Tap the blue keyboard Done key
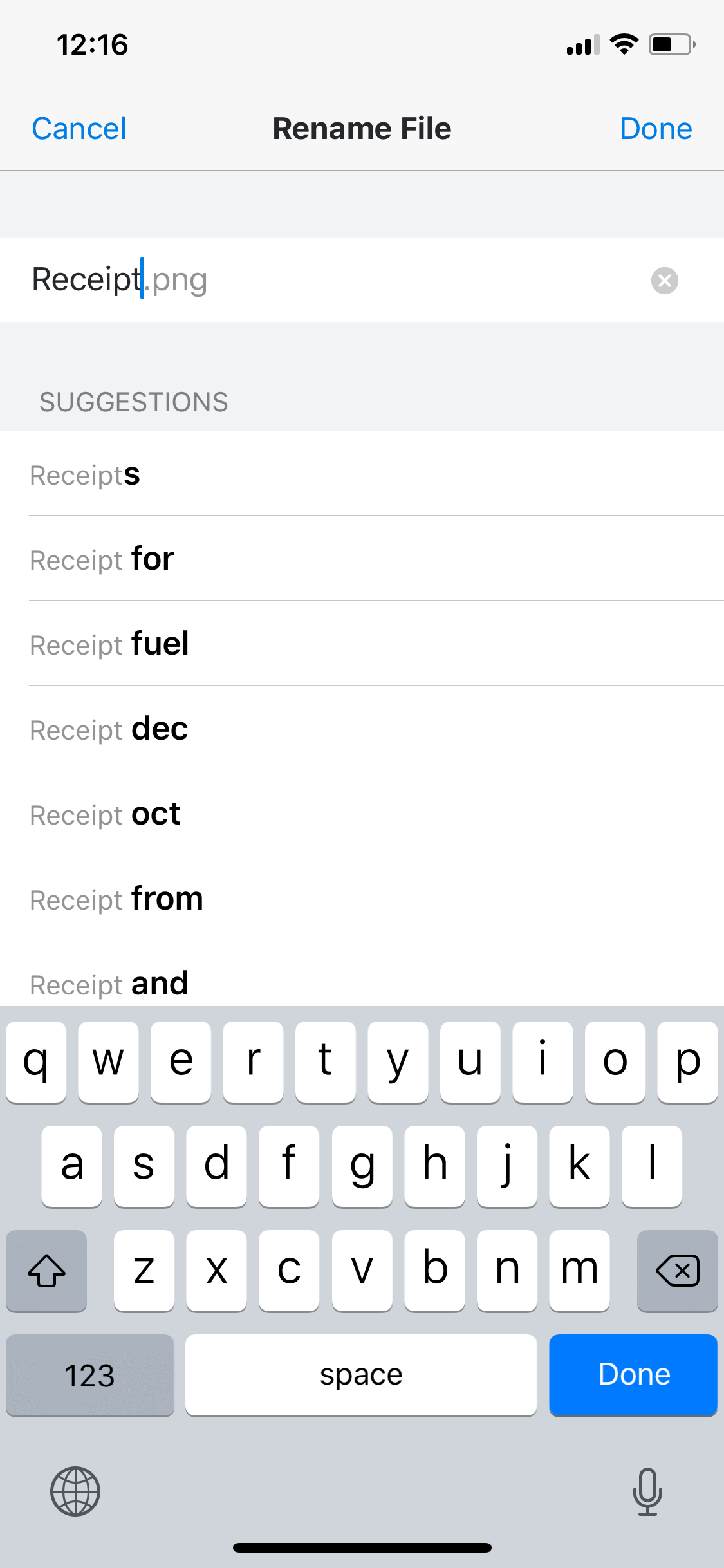This screenshot has height=1568, width=724. (633, 1375)
